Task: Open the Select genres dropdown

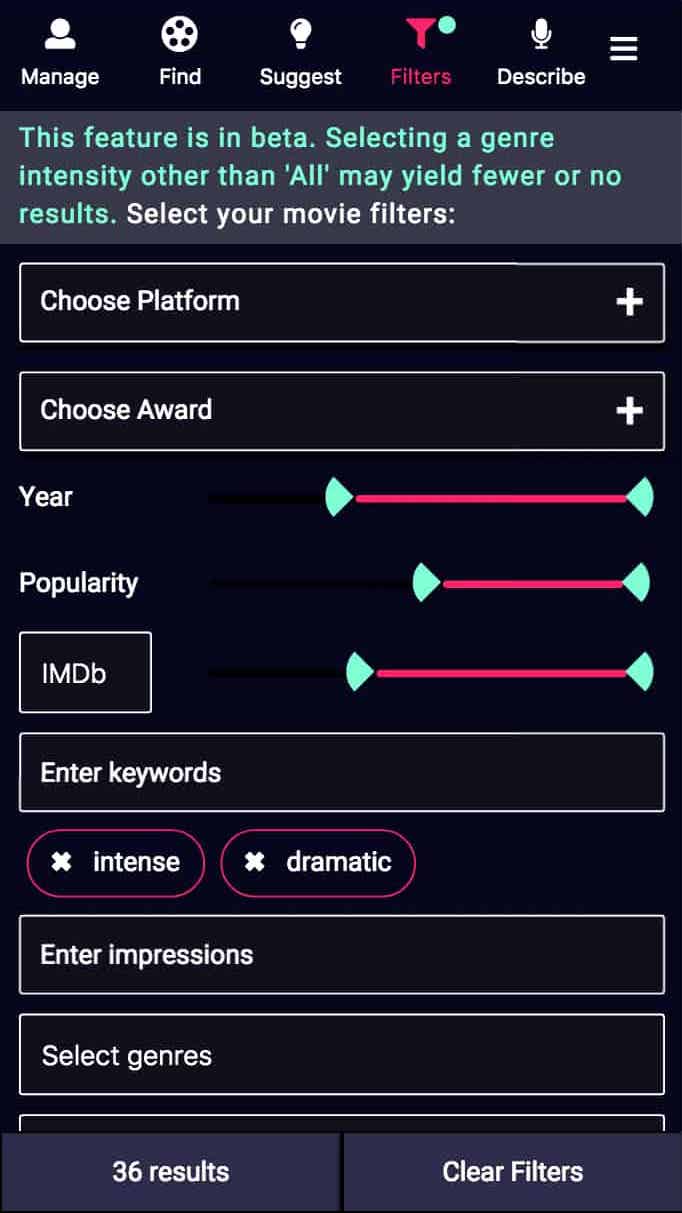Action: point(342,1055)
